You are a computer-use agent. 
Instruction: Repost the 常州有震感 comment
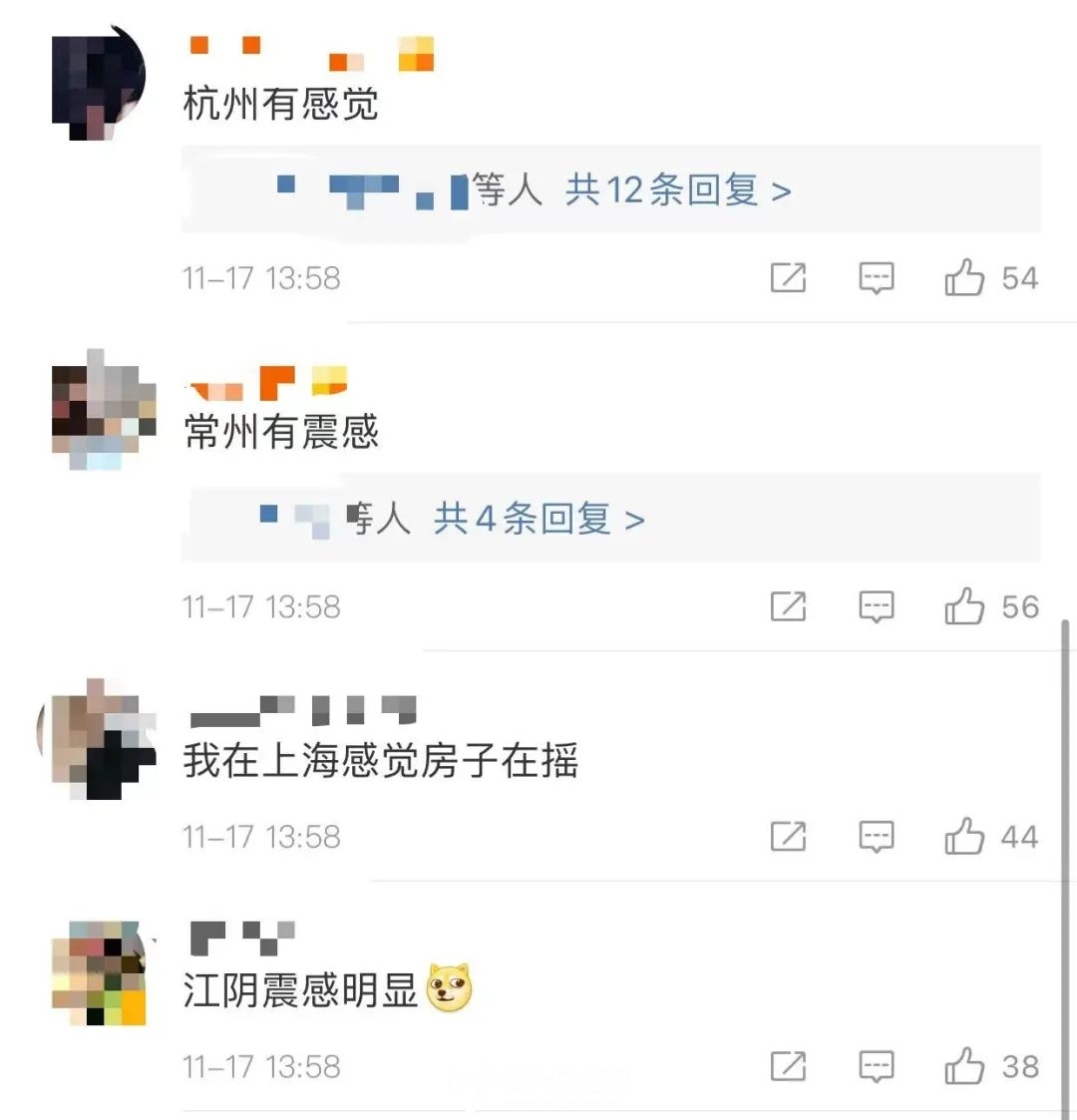click(788, 606)
